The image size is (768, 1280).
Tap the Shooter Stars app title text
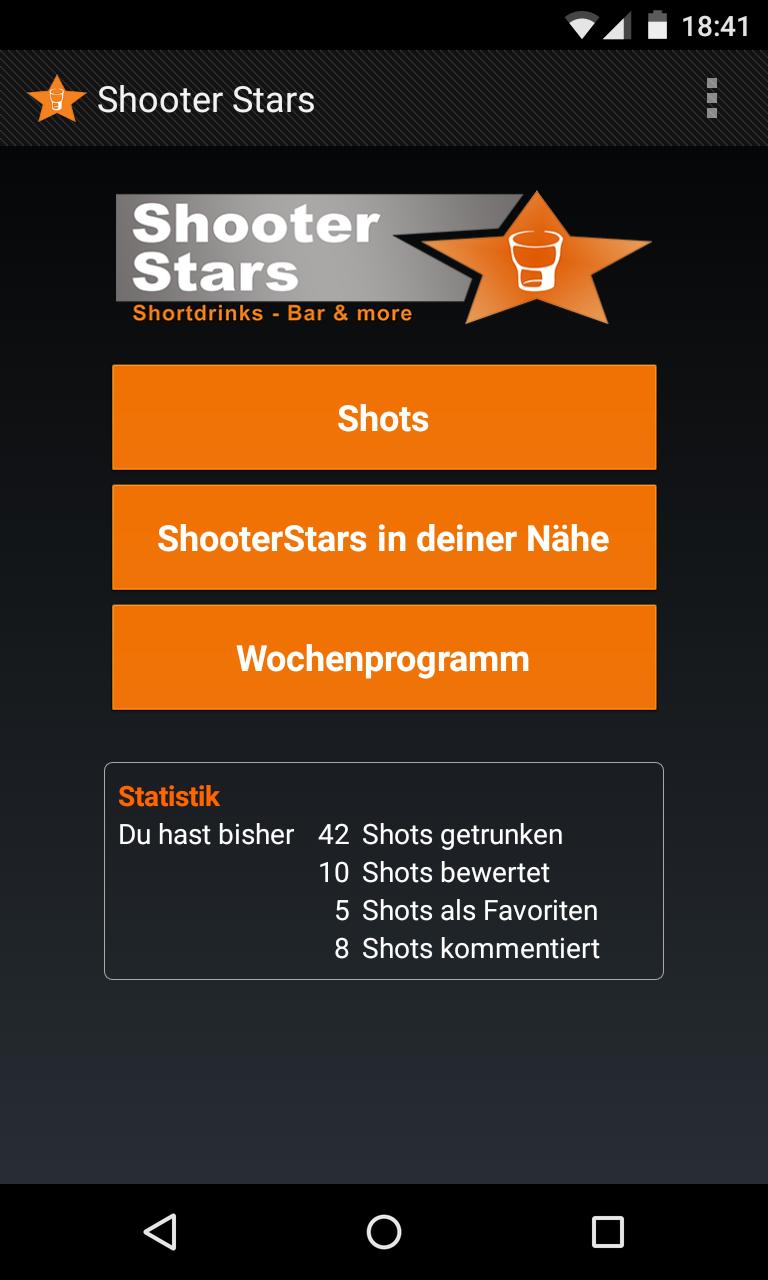(x=205, y=98)
